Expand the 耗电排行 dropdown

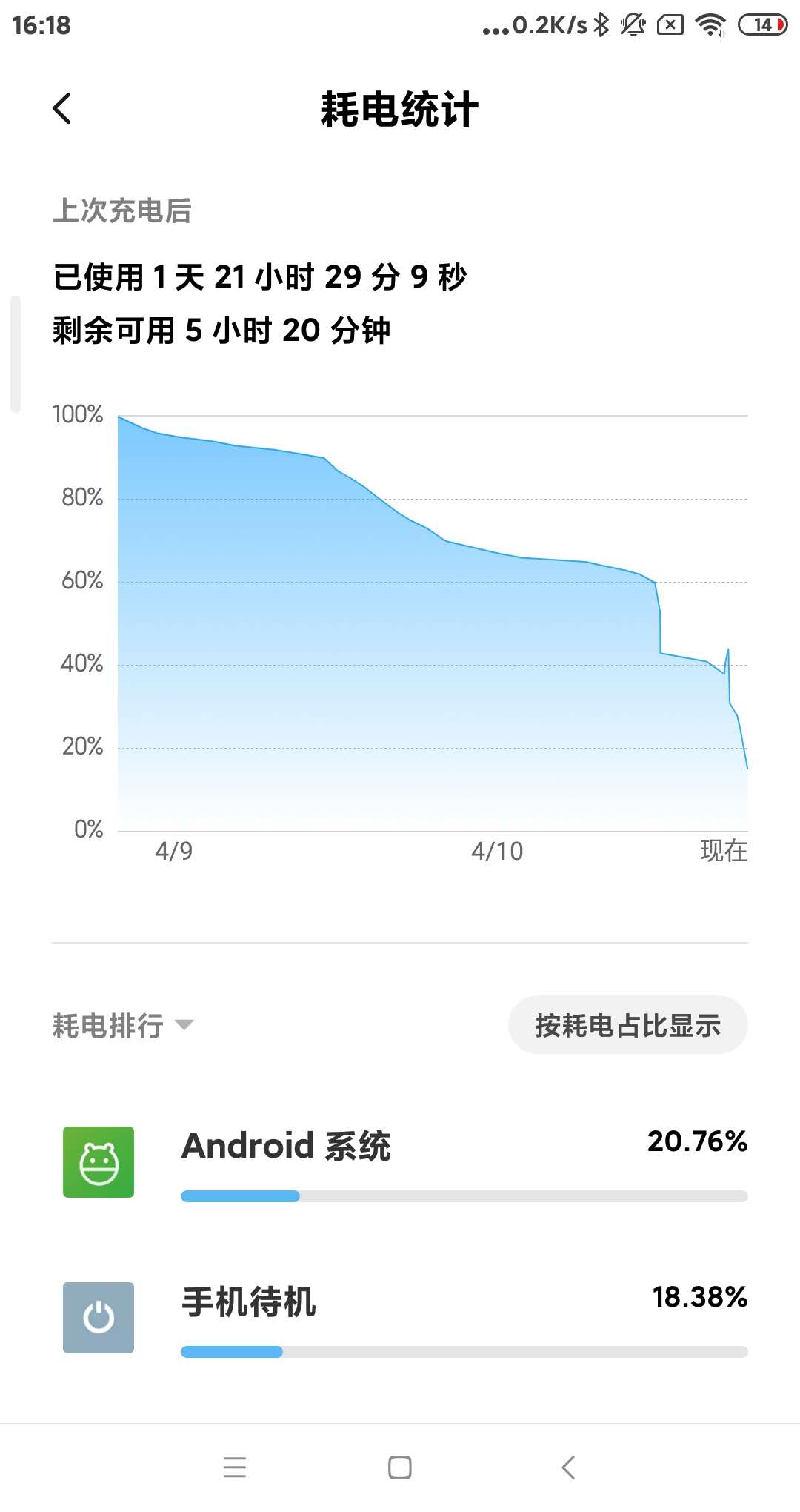click(x=123, y=1026)
